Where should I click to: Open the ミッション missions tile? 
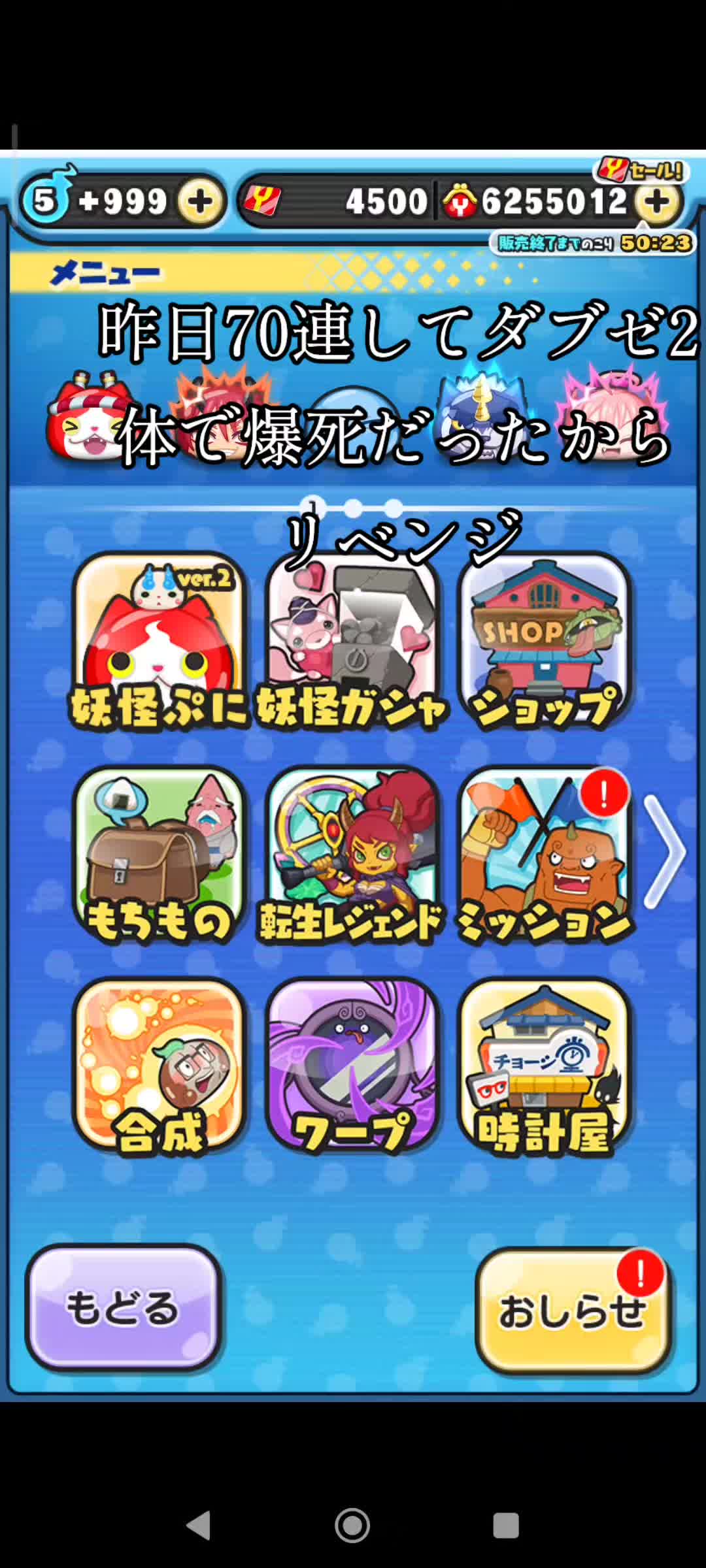click(x=545, y=855)
